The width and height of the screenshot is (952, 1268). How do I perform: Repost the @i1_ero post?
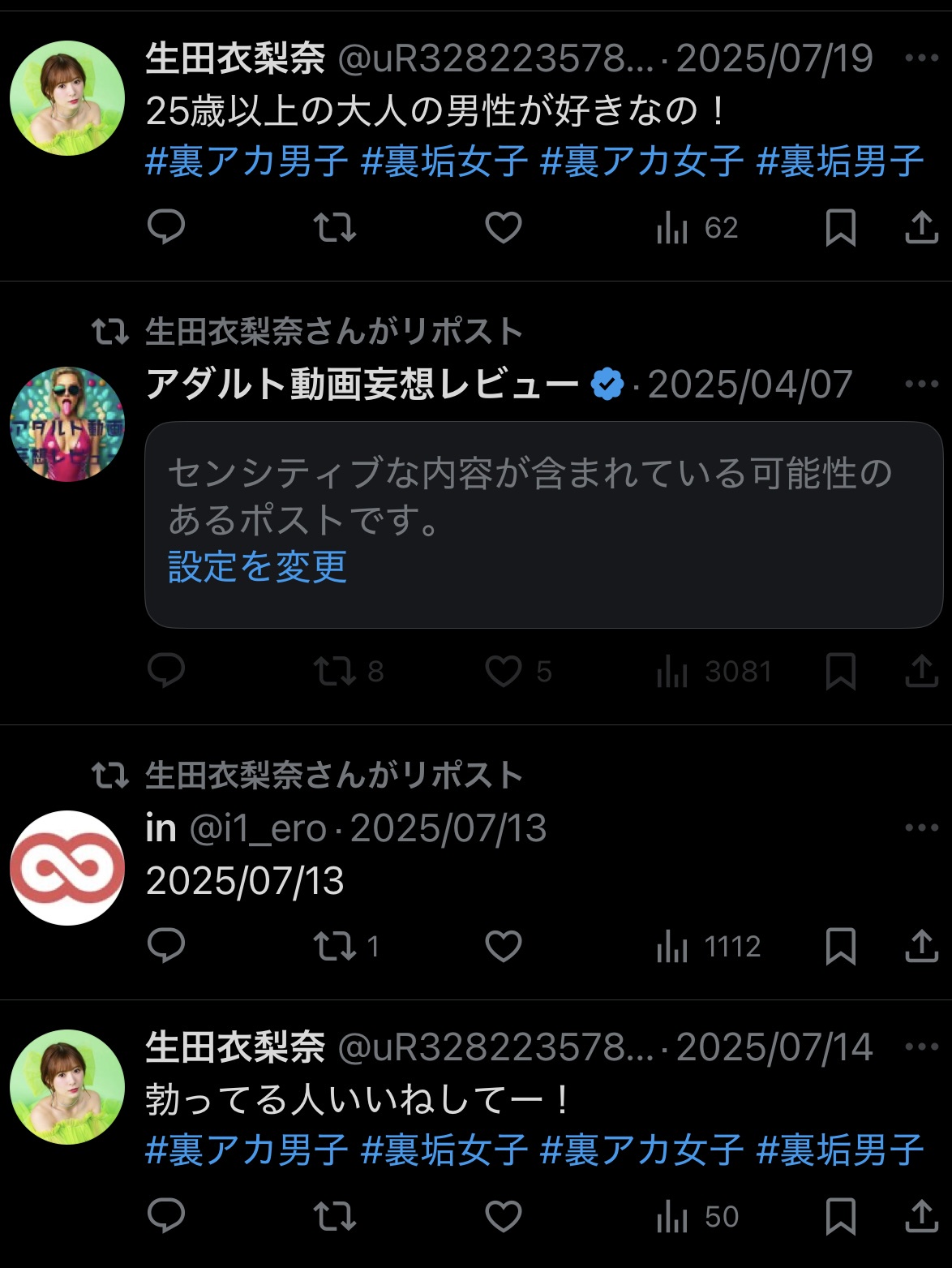pyautogui.click(x=335, y=947)
